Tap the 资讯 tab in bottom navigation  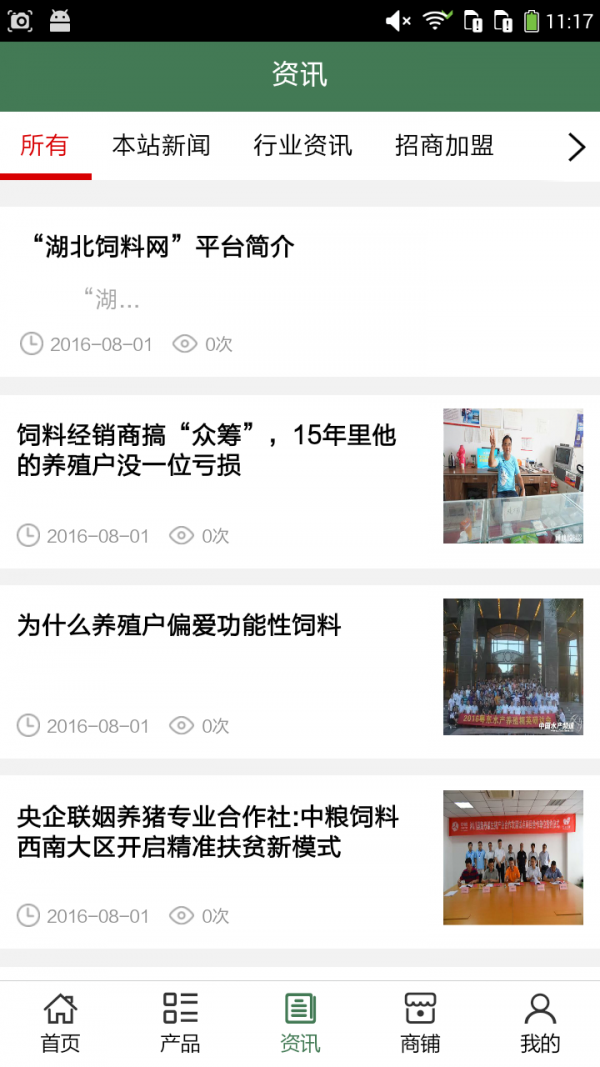click(300, 1023)
